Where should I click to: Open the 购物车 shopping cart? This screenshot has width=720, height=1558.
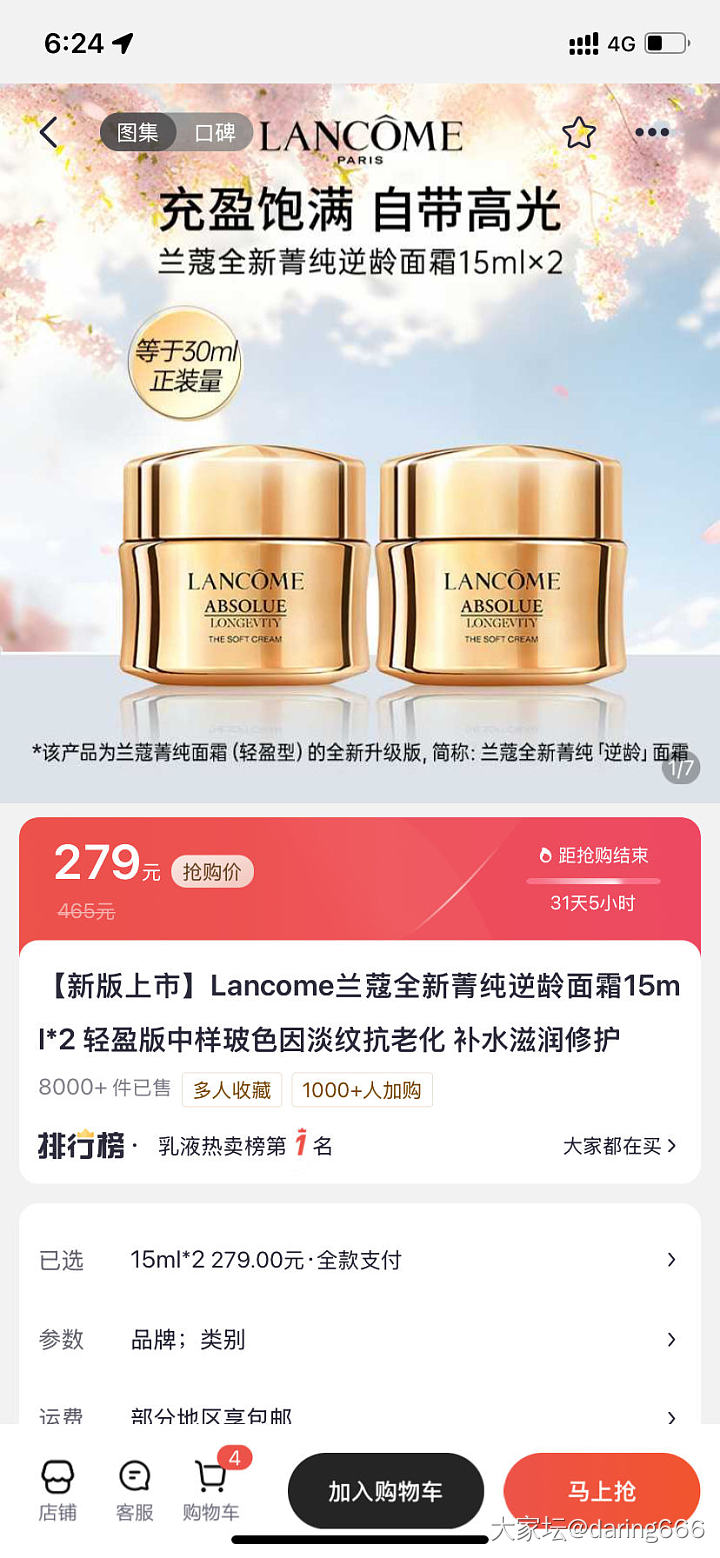211,1490
